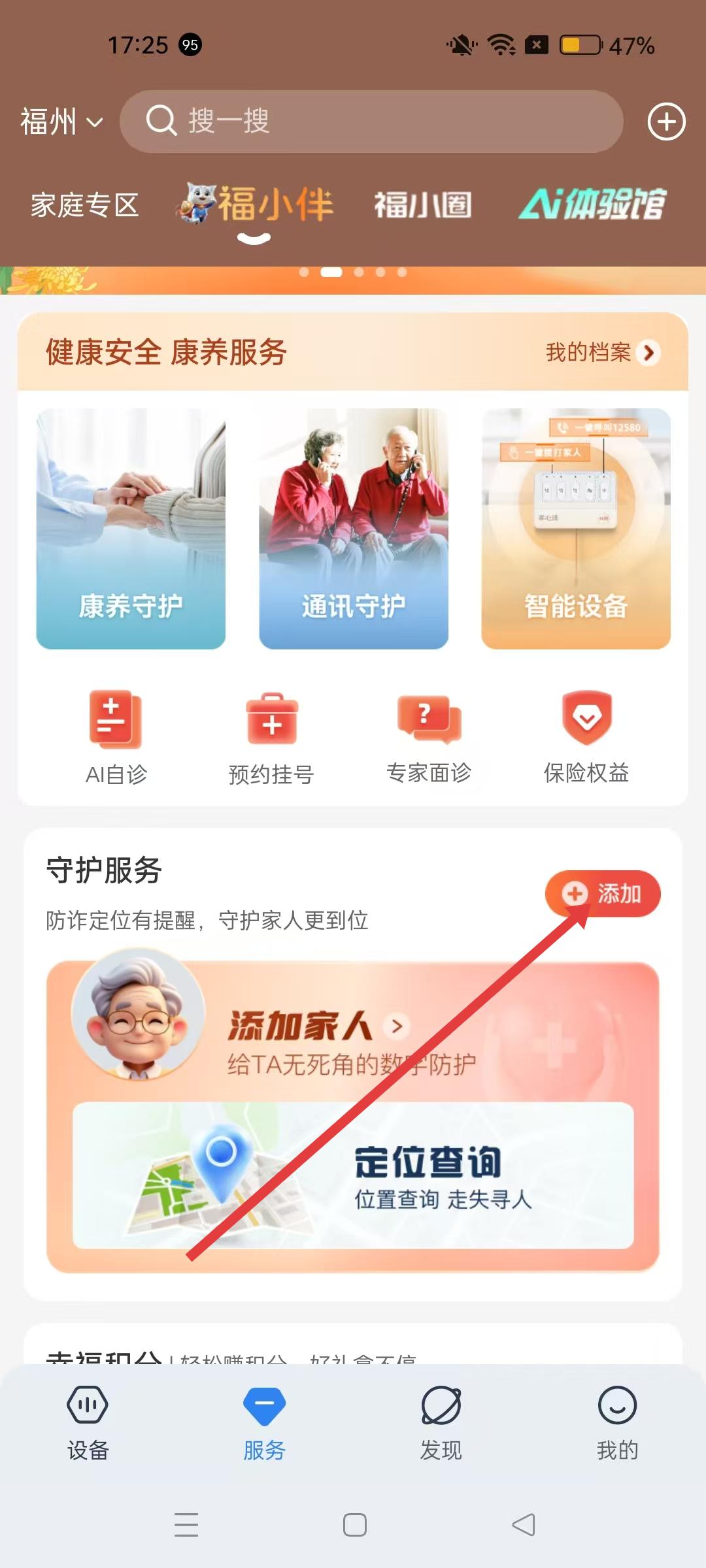This screenshot has height=1568, width=706.
Task: Tap the 搜一搜 search box
Action: pos(371,122)
